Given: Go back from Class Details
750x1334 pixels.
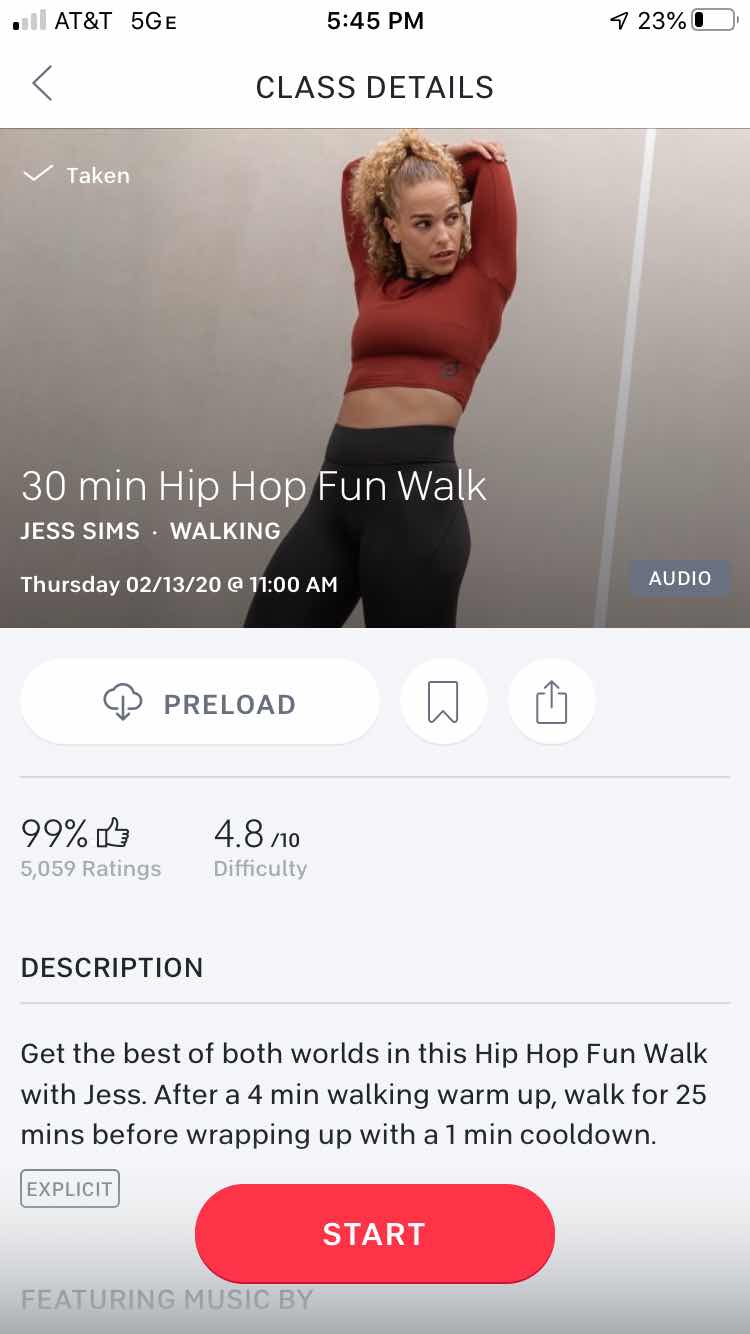Looking at the screenshot, I should 42,84.
